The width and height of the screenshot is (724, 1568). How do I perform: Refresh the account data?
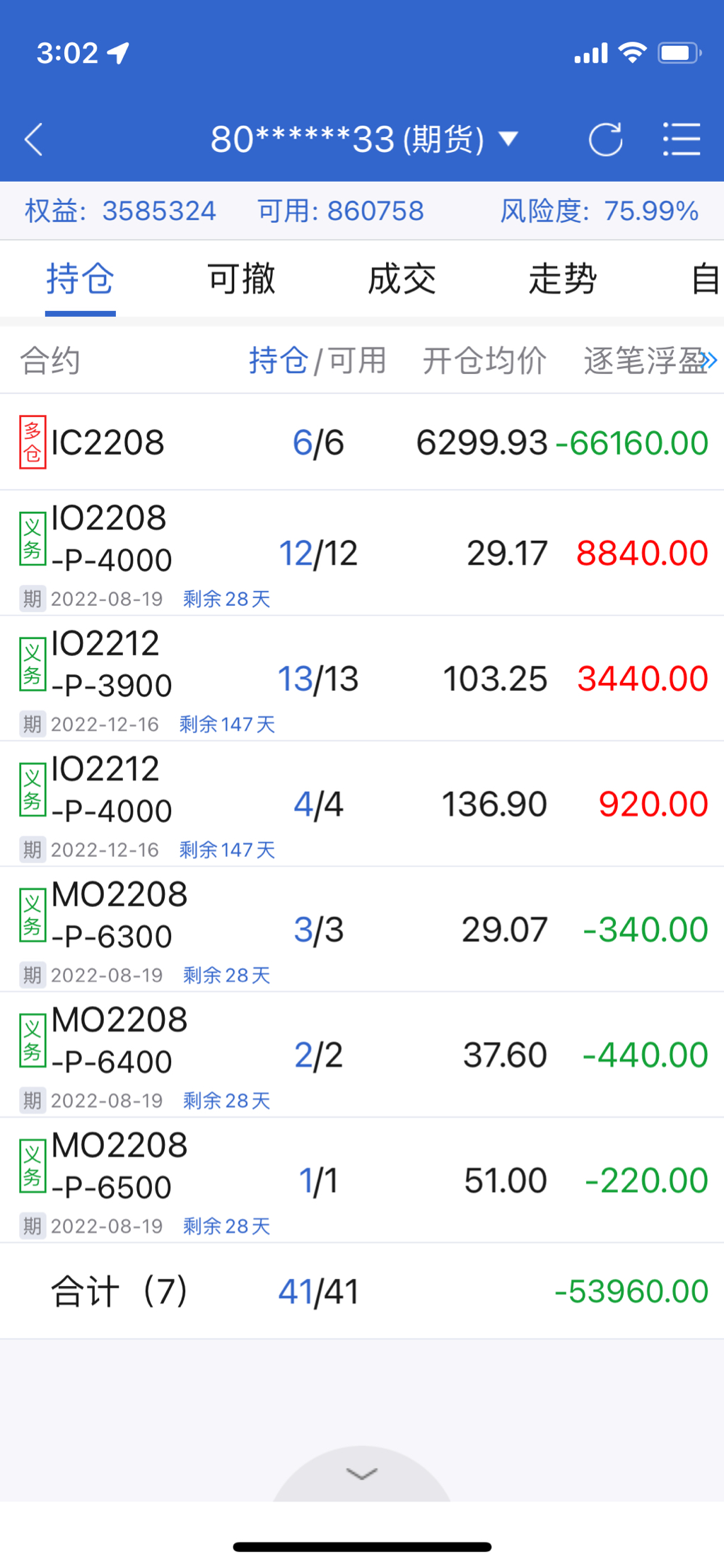coord(605,139)
